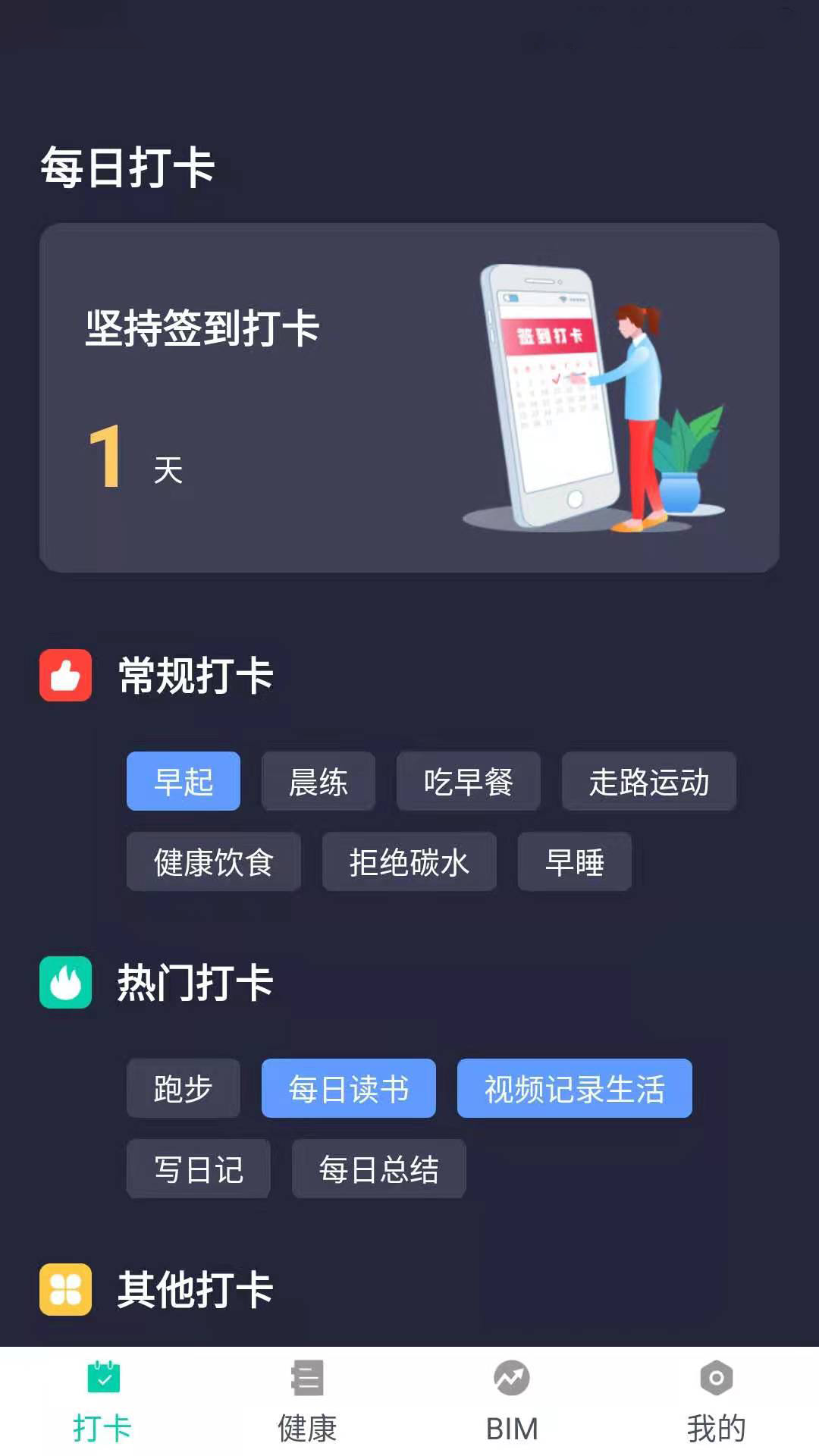Screen dimensions: 819x1456
Task: Deselect the 每日读书 chip
Action: click(348, 1088)
